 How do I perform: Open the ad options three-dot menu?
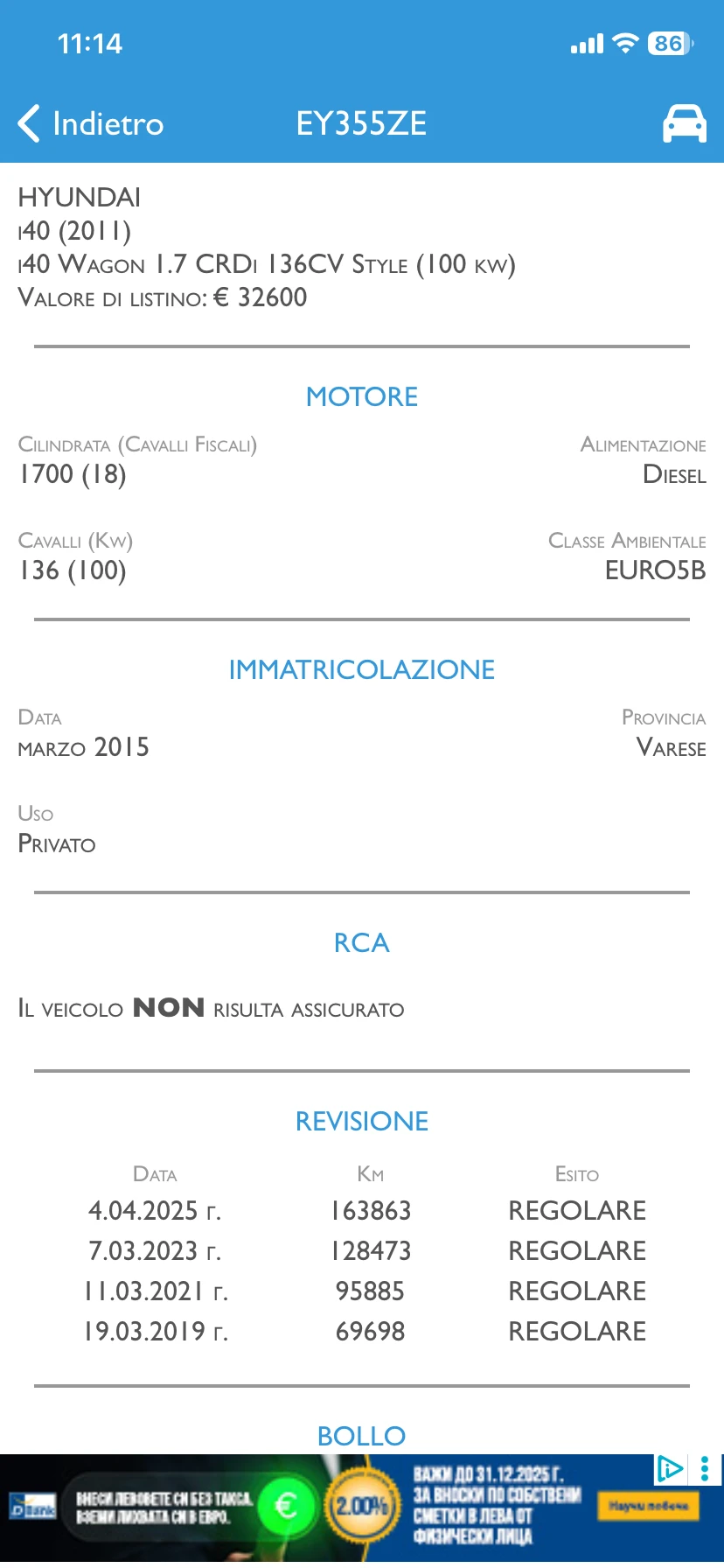(705, 1469)
